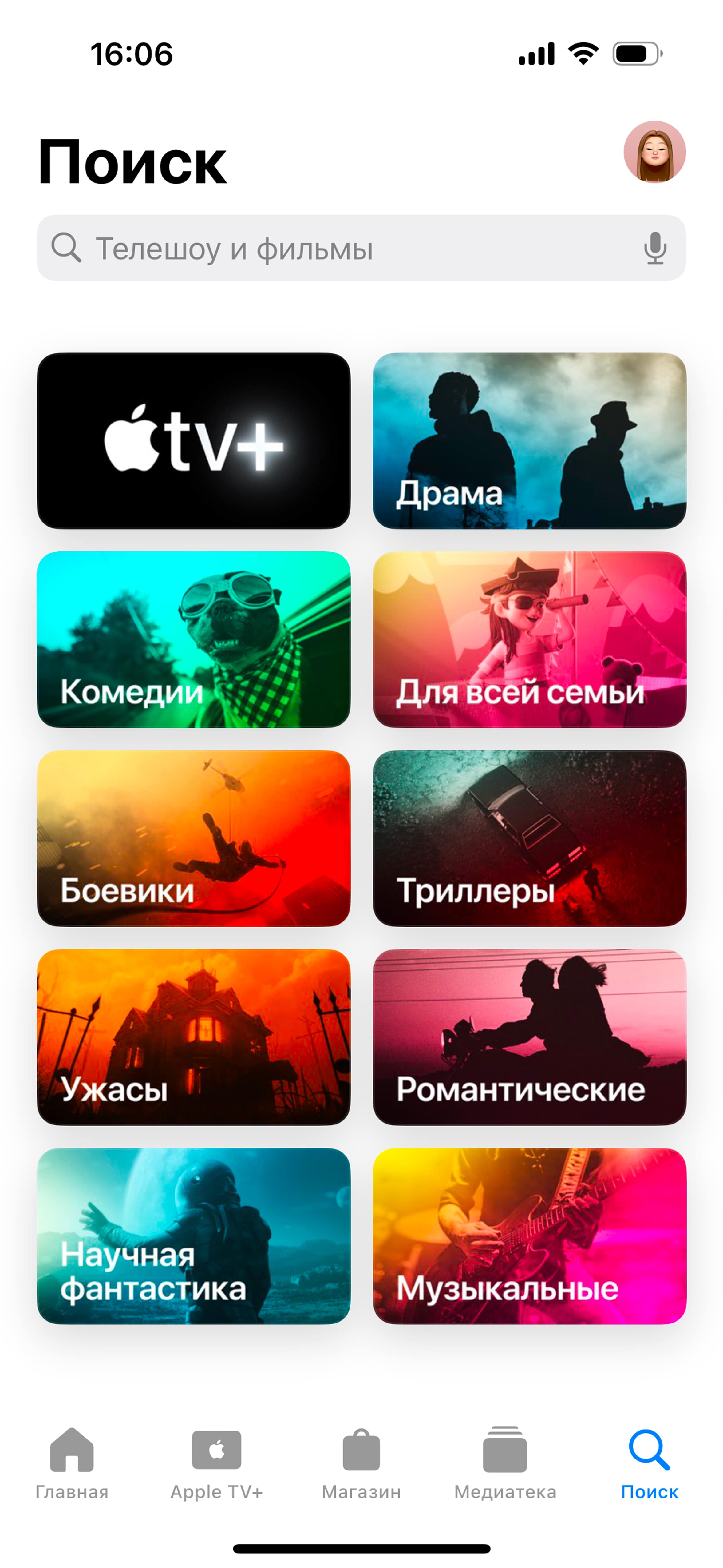This screenshot has height=1568, width=723.
Task: Open the Apple TV+ category card
Action: click(x=194, y=441)
